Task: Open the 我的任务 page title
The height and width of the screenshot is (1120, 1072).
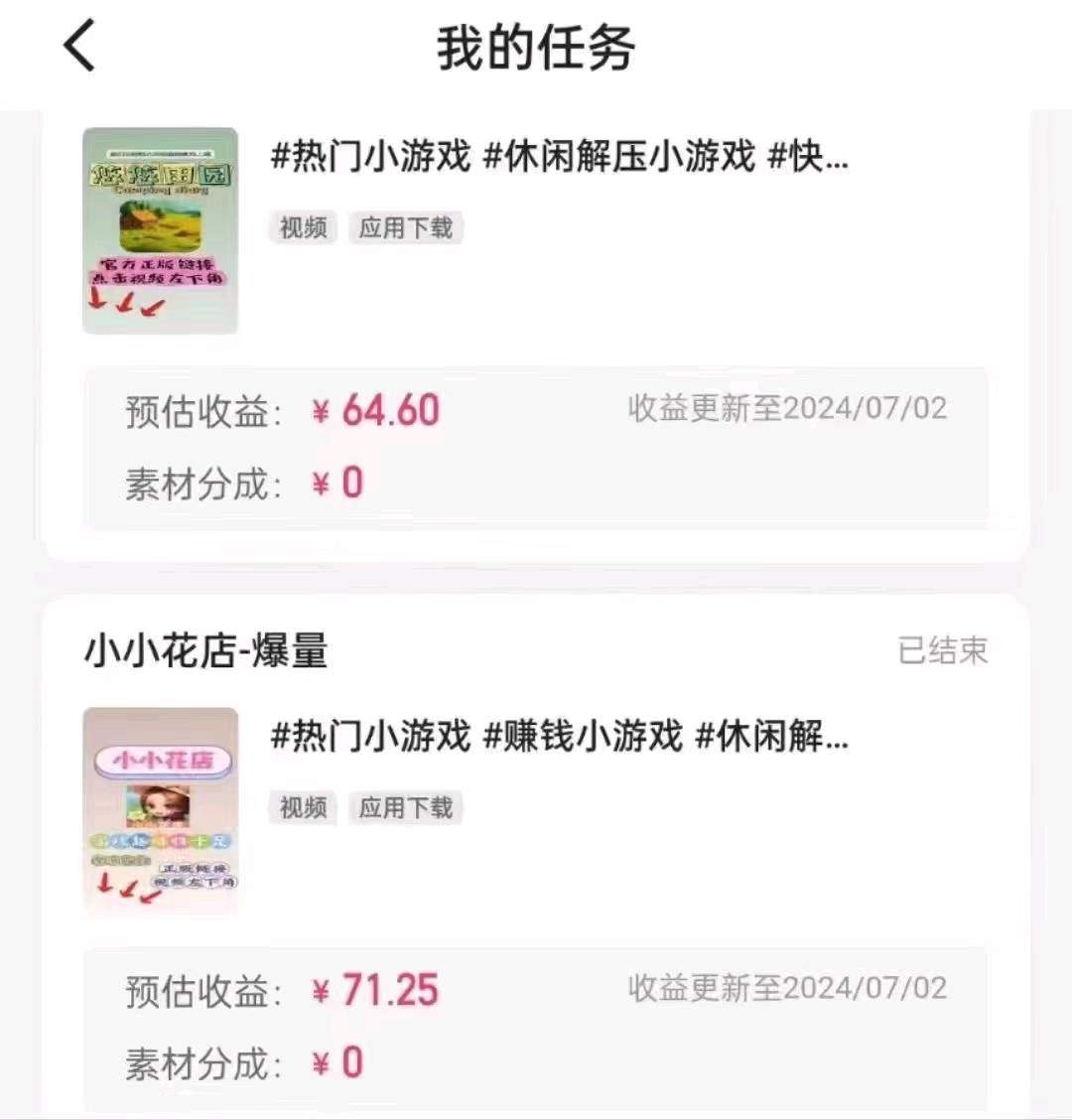Action: [x=536, y=45]
